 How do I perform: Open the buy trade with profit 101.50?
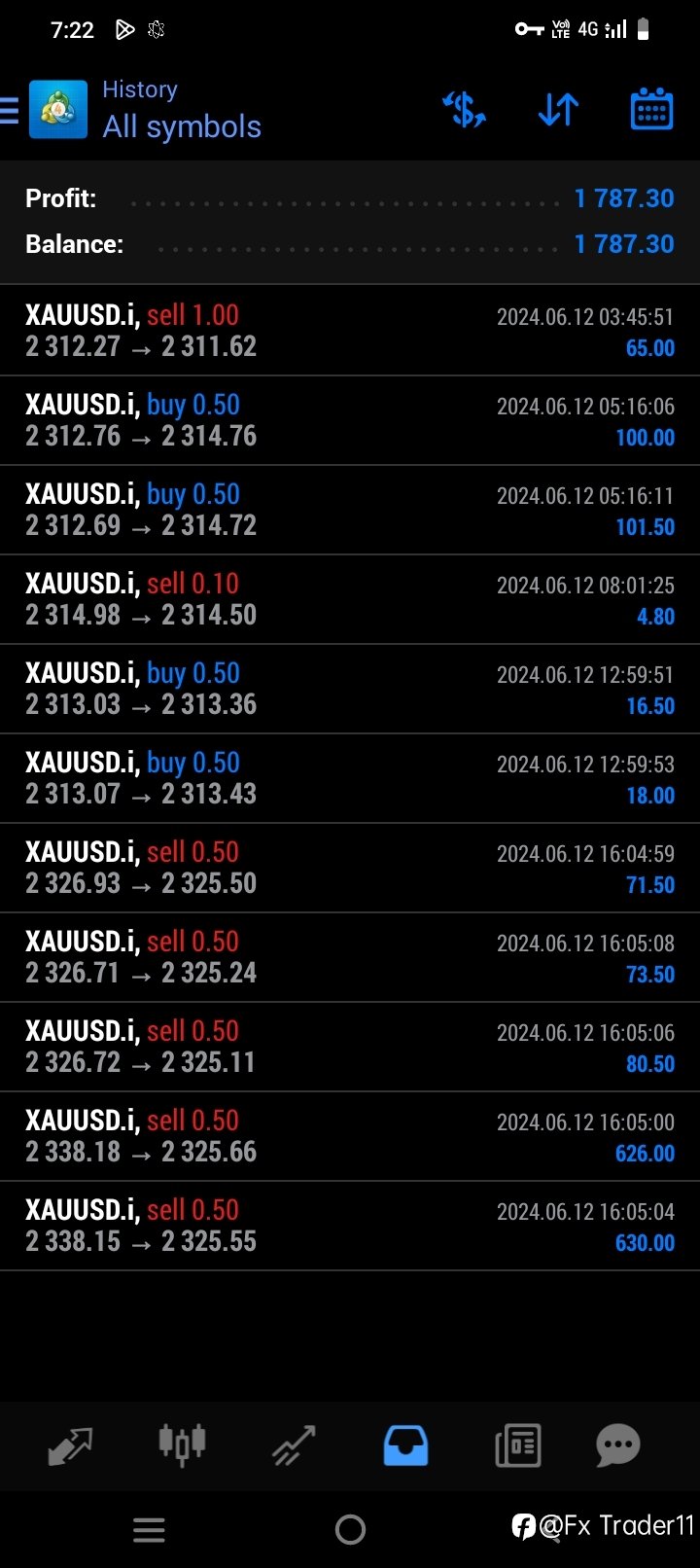(350, 510)
